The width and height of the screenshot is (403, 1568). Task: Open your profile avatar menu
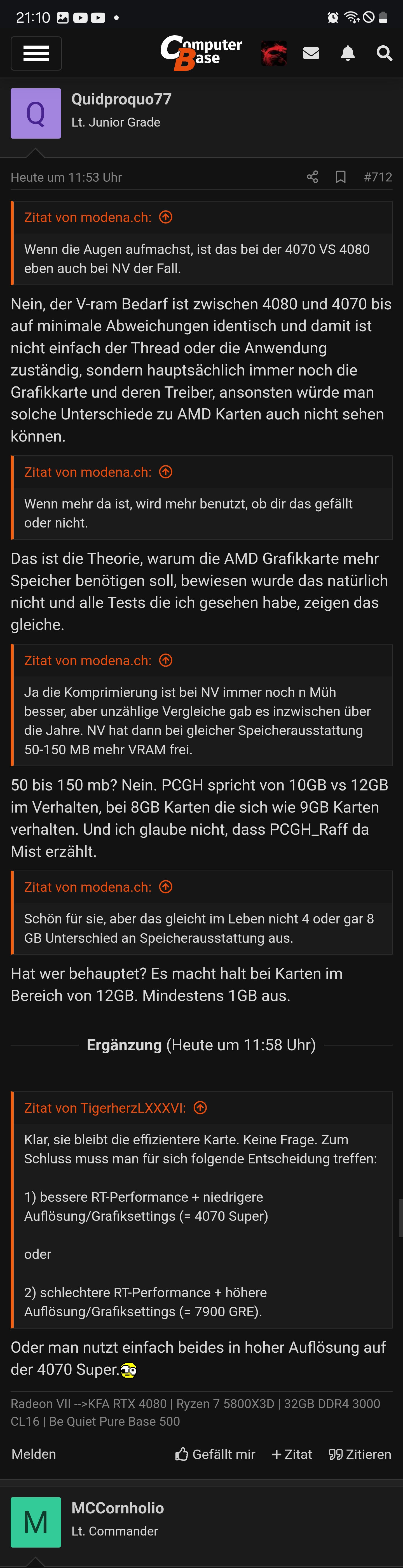pos(274,53)
